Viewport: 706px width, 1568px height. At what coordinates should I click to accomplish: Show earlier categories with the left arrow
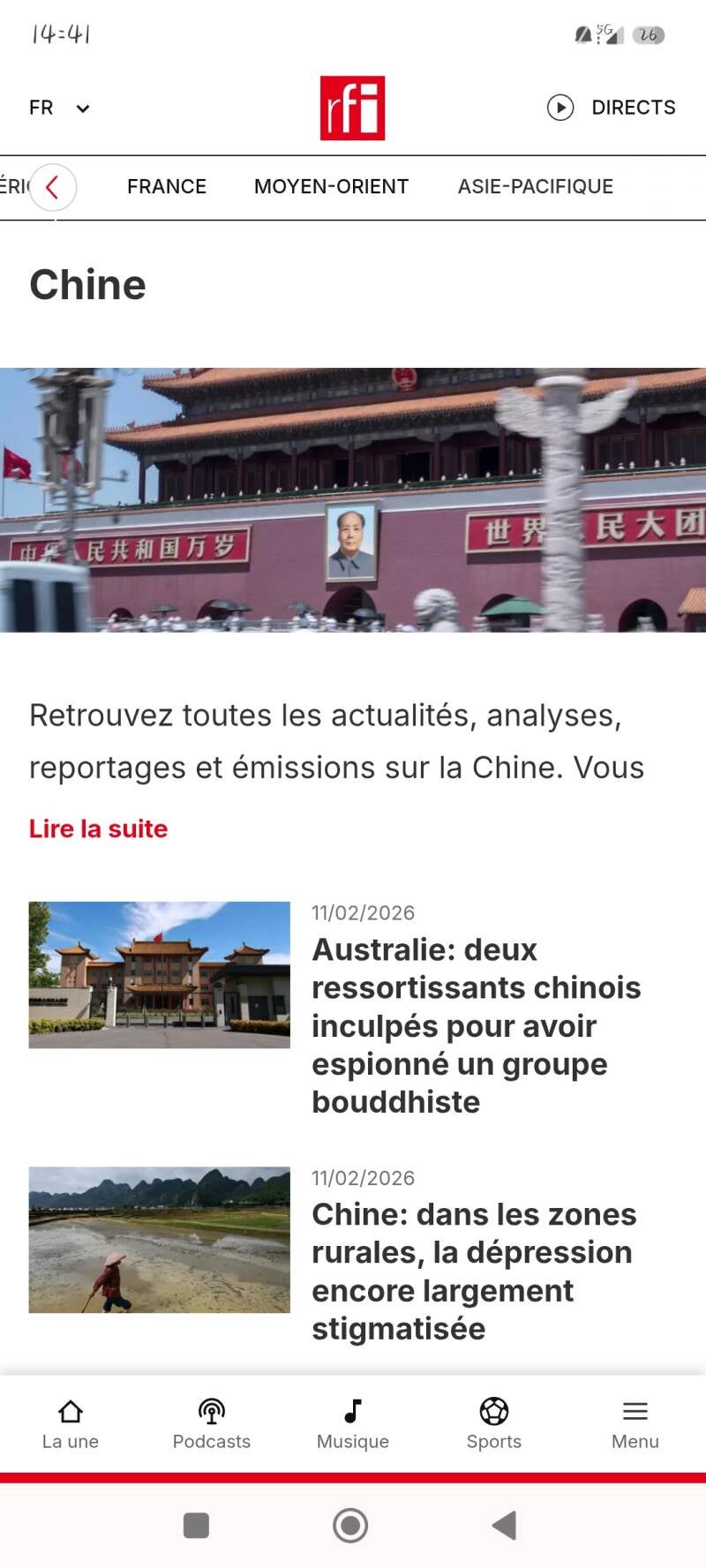53,187
